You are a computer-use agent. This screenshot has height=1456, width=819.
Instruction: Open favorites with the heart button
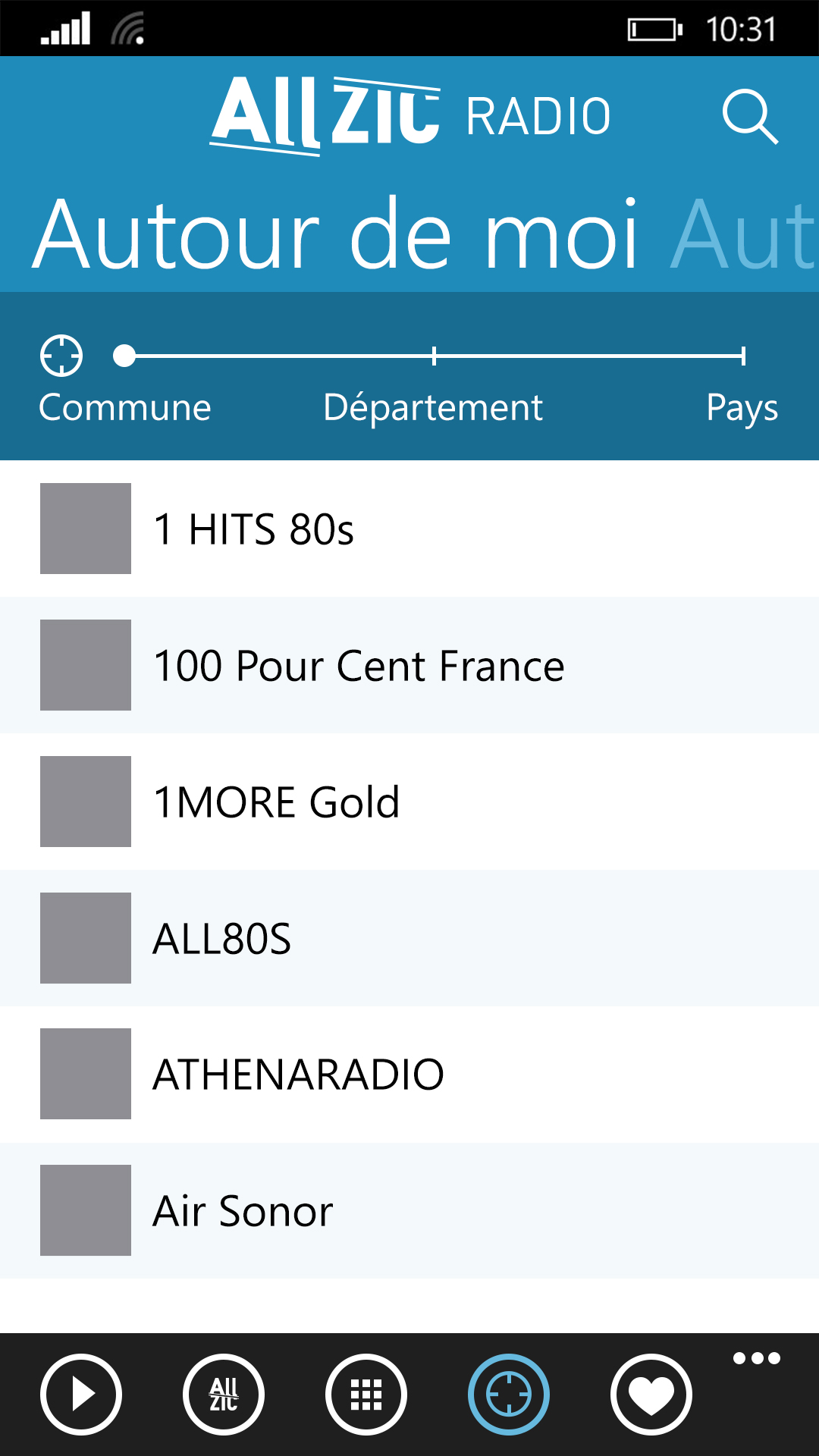[x=651, y=1394]
